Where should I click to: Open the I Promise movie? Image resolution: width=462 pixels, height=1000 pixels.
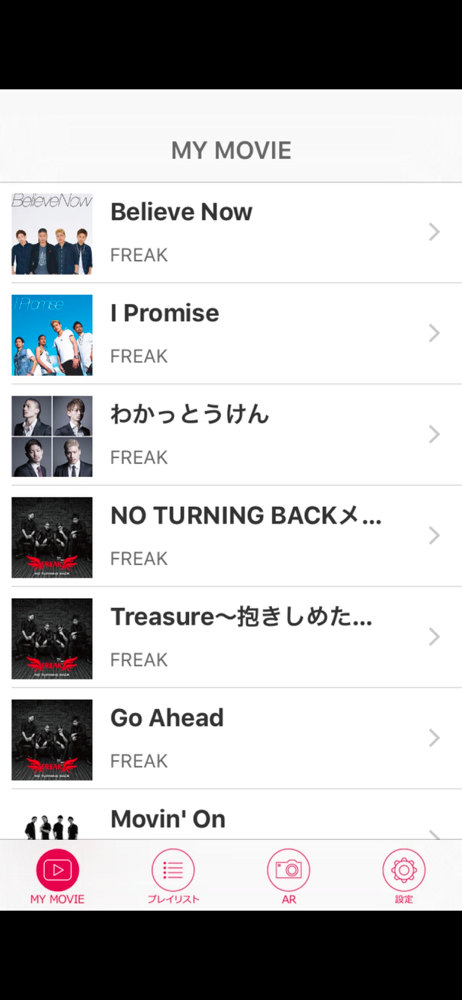(x=231, y=334)
